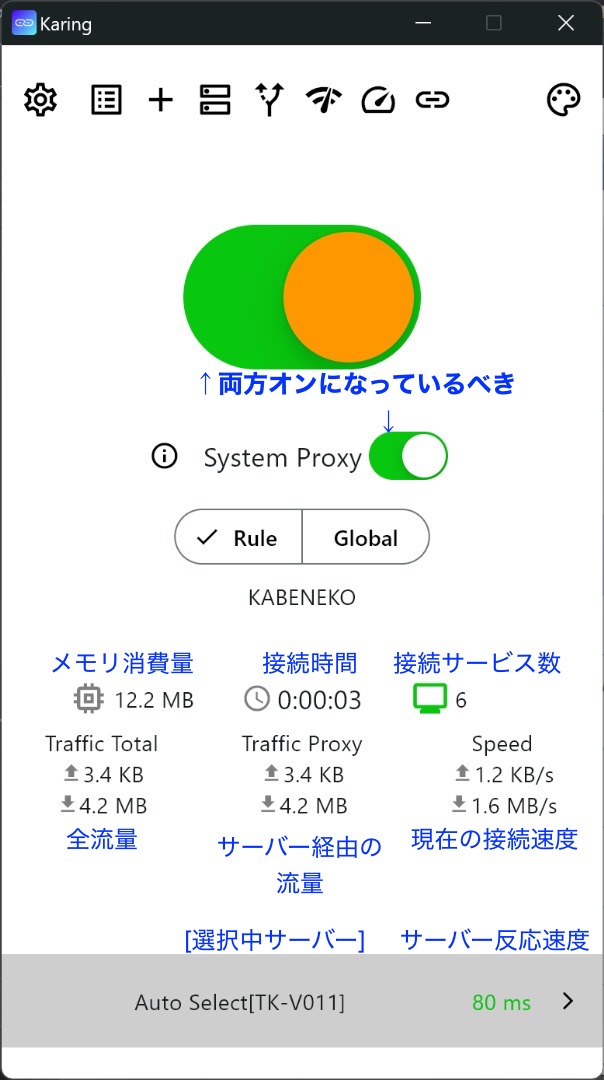Screen dimensions: 604x1080
Task: Open the server list icon
Action: tap(216, 101)
